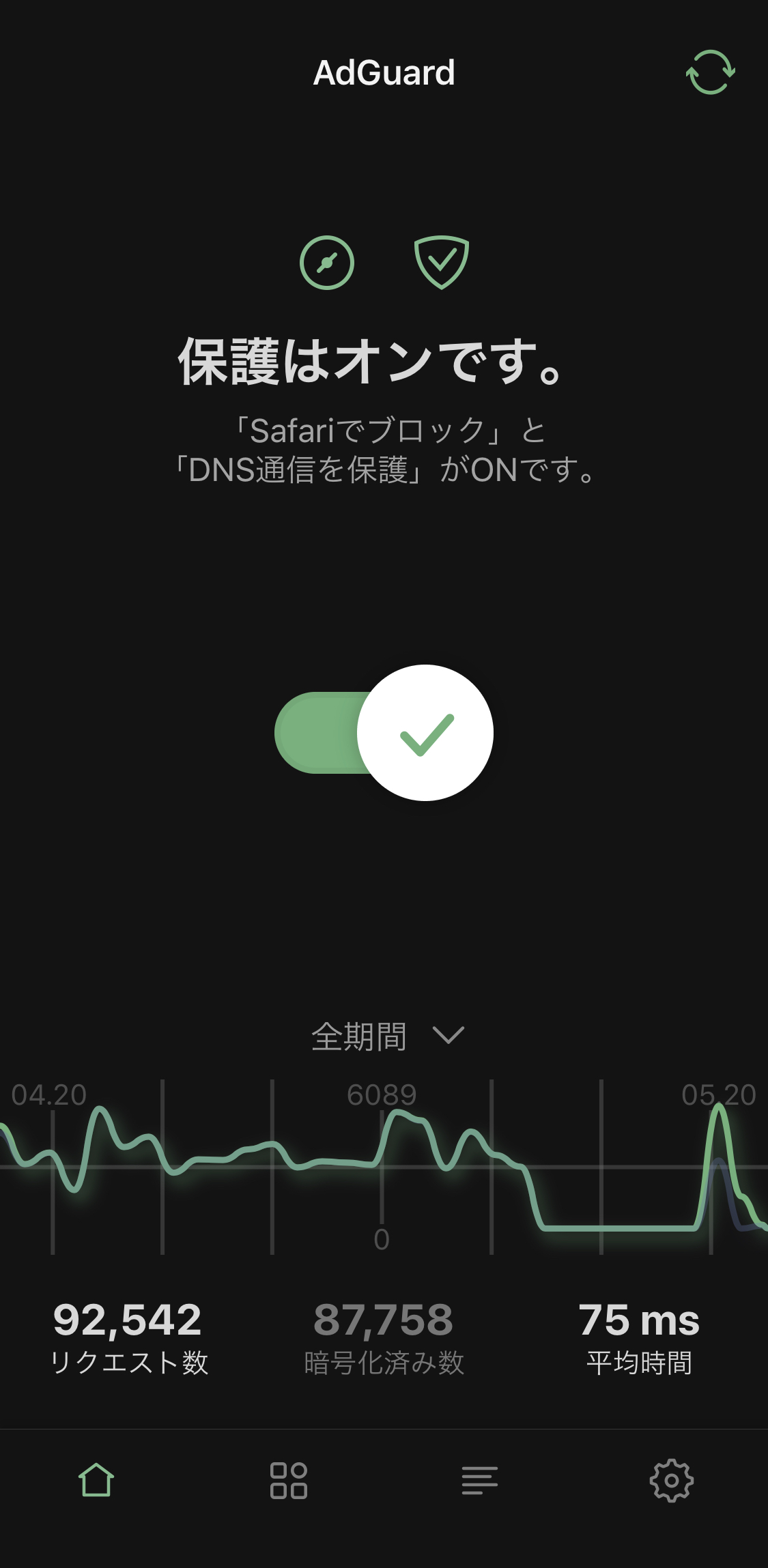Open the four-squares protection tab

click(288, 1480)
